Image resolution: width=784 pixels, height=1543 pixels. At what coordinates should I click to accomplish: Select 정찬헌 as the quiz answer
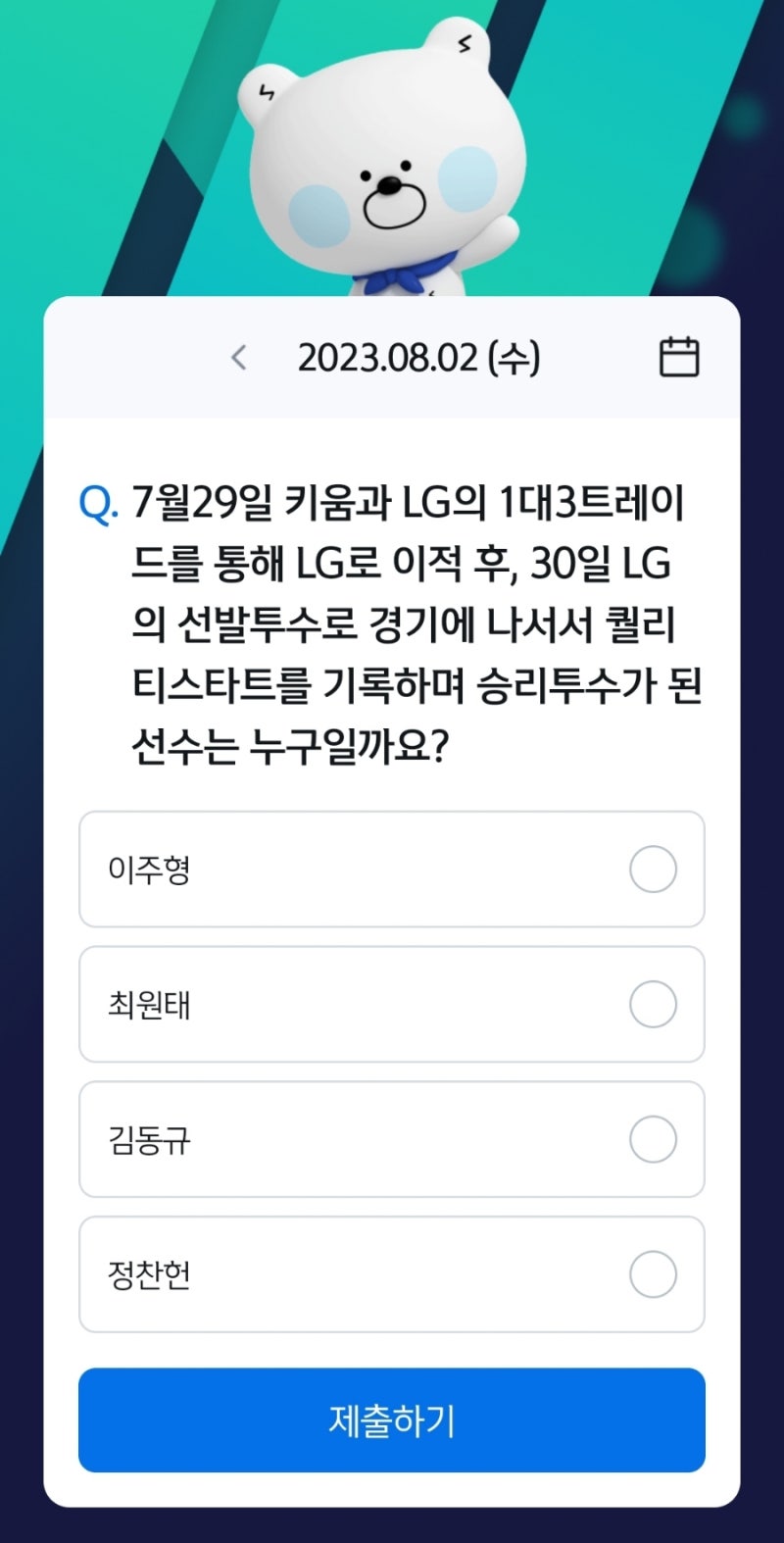(x=652, y=1275)
